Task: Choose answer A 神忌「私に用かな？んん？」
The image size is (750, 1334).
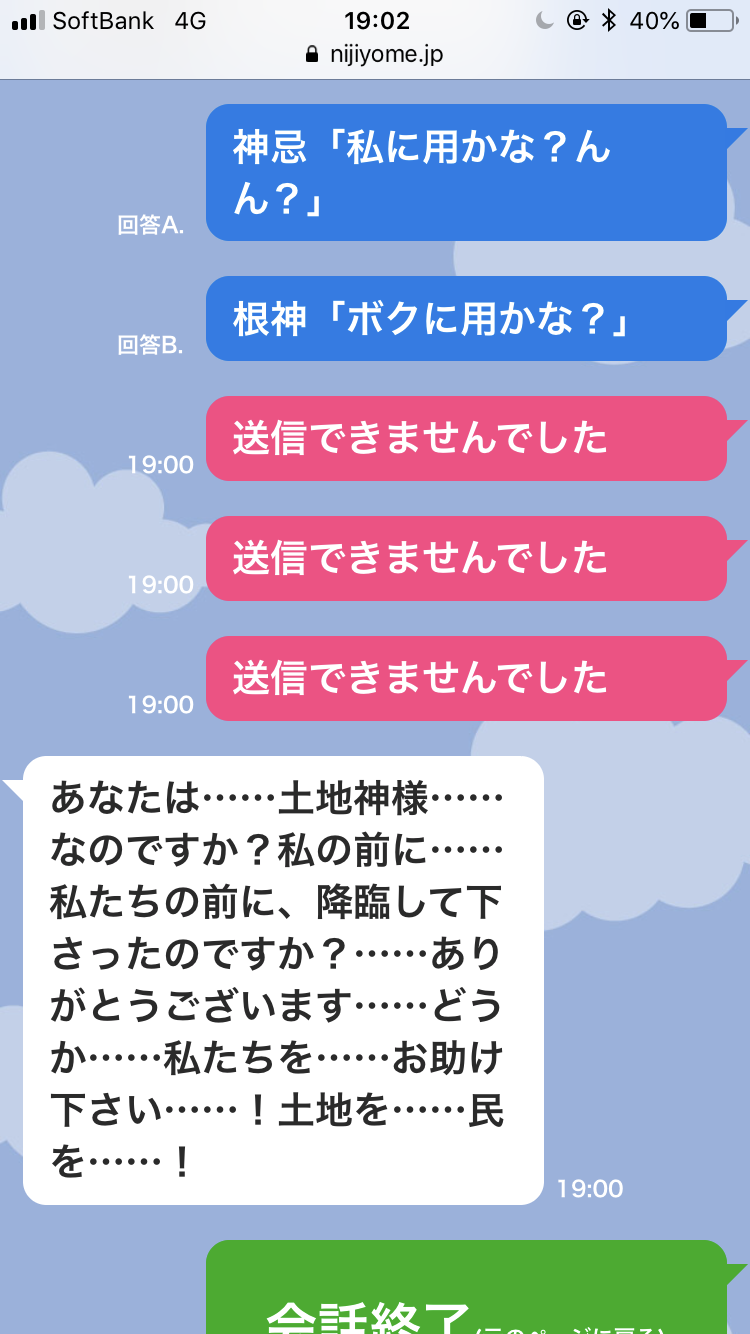Action: [465, 172]
